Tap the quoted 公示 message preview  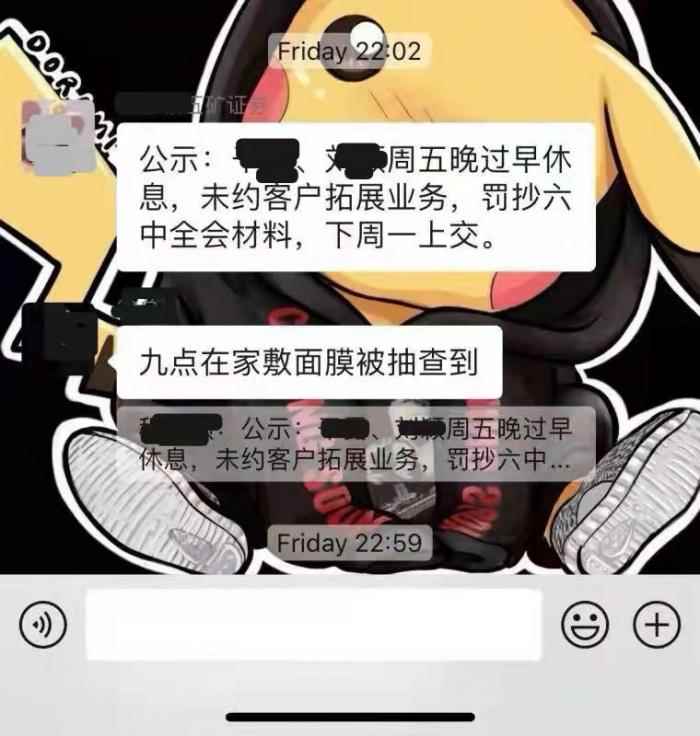[x=355, y=444]
